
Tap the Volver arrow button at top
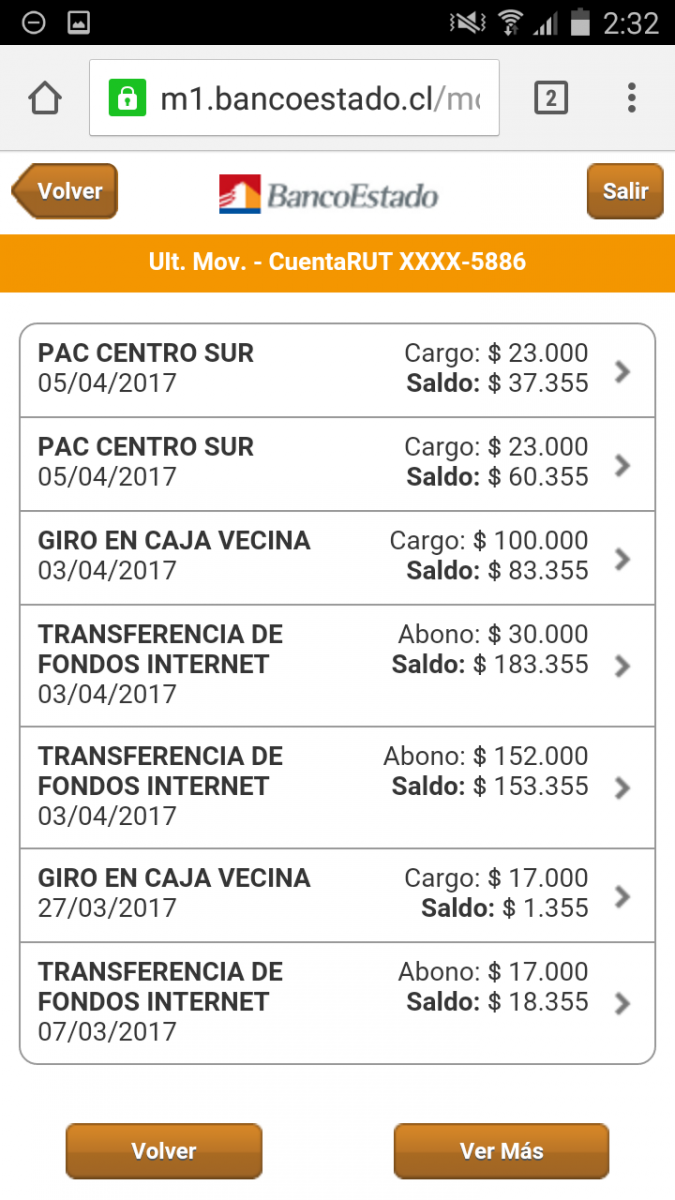point(65,191)
